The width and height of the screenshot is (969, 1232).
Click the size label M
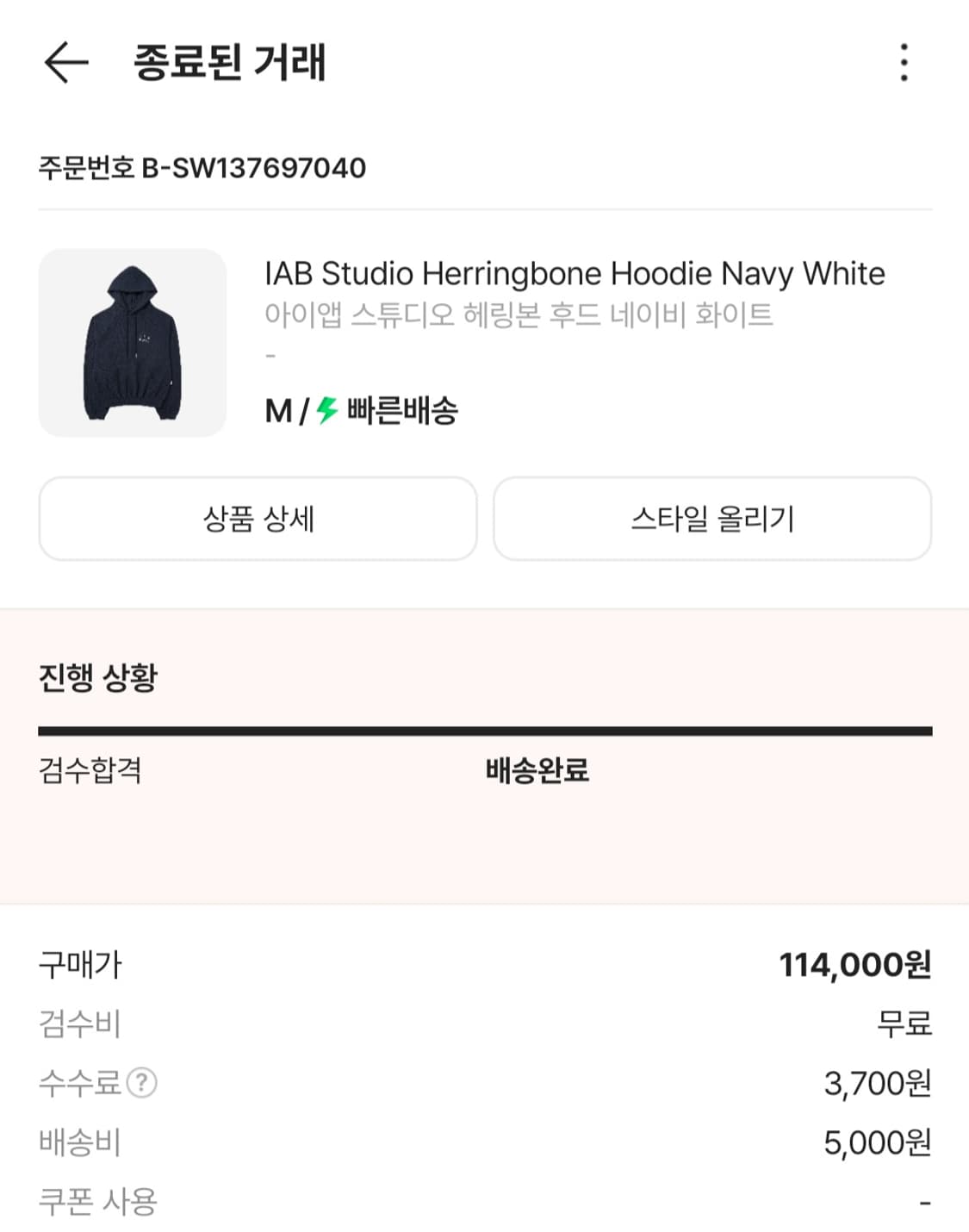pos(277,414)
